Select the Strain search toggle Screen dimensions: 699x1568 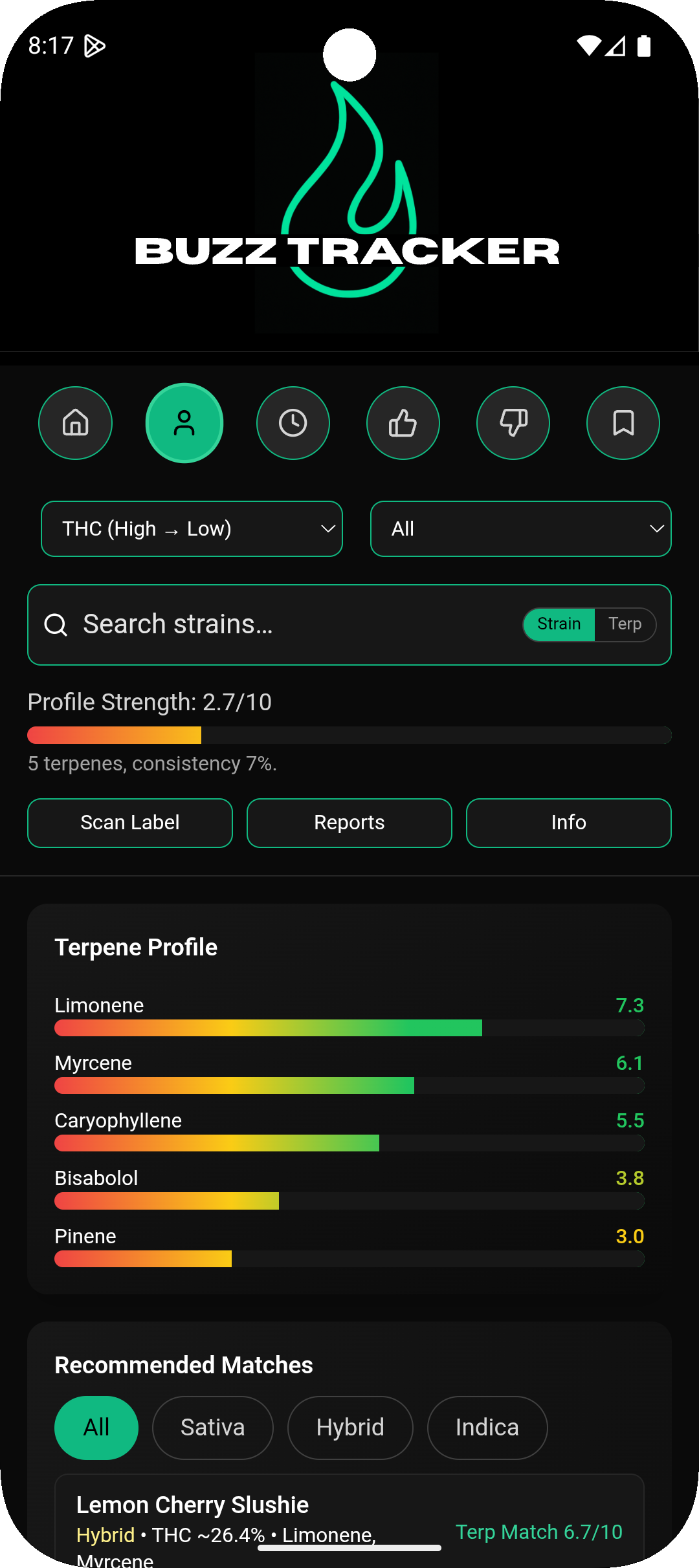(x=559, y=624)
